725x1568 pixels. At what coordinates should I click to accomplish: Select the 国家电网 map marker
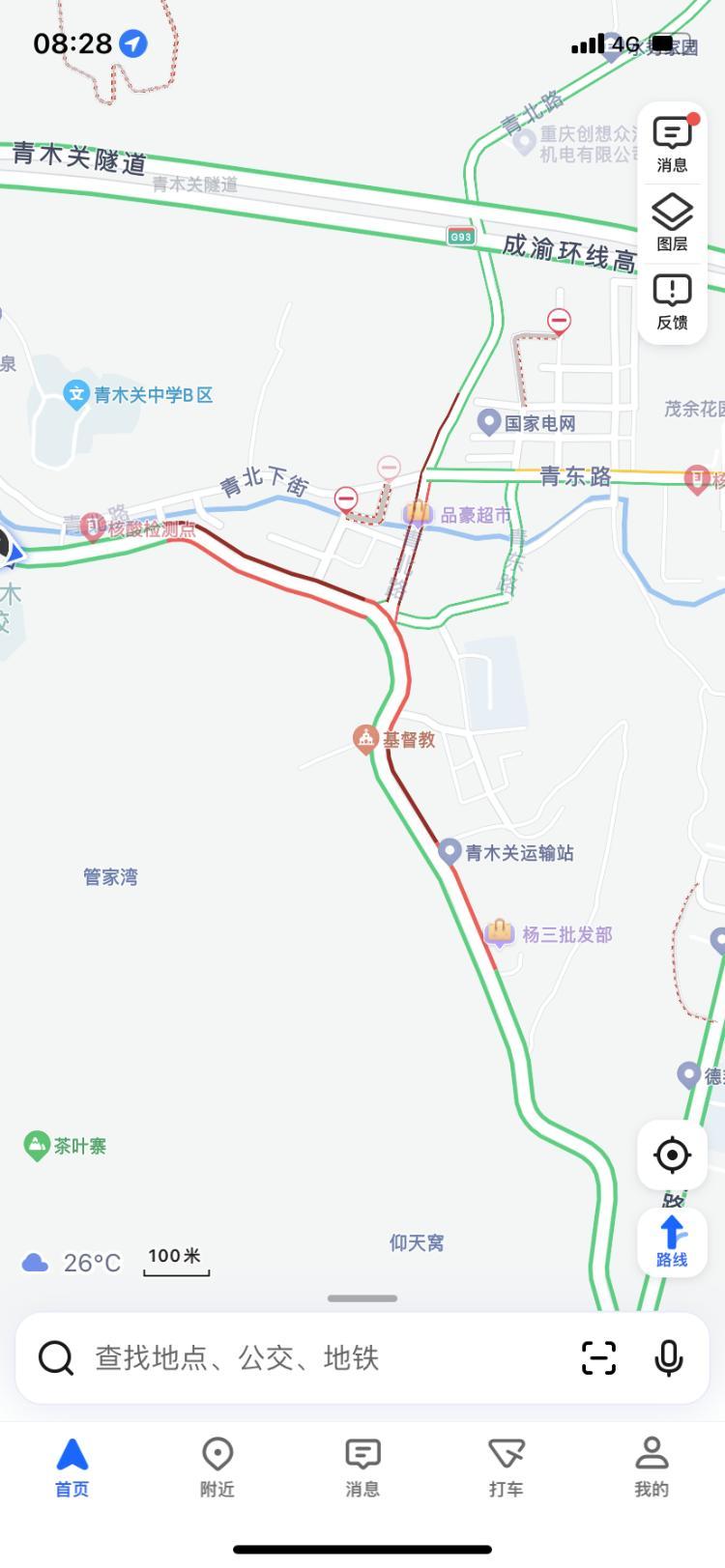point(489,422)
